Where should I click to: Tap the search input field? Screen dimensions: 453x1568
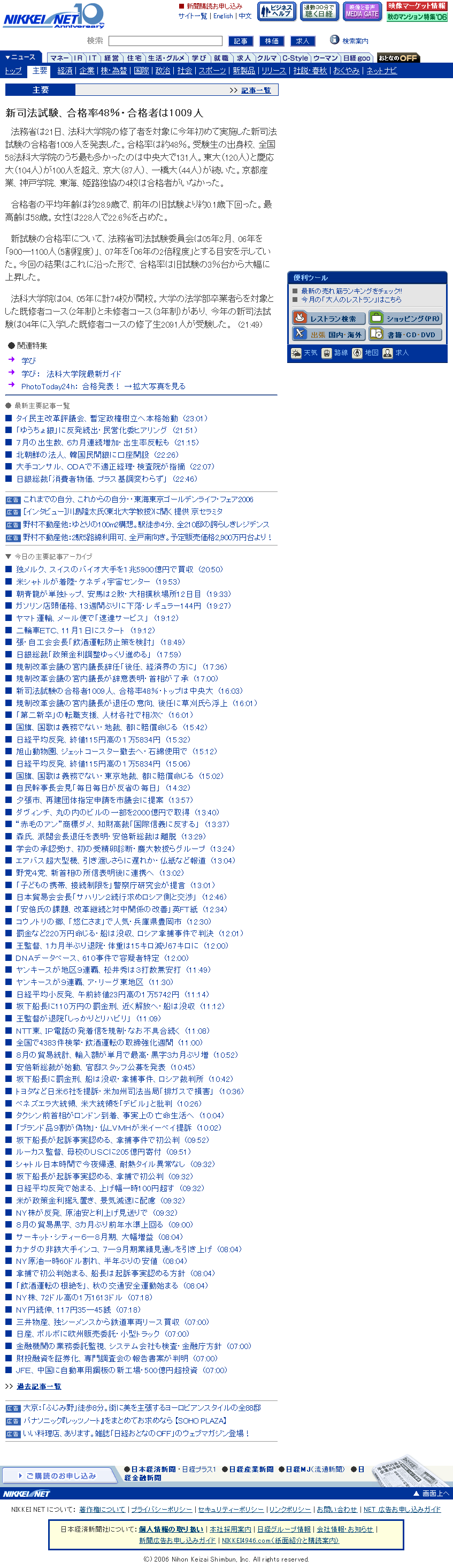pos(165,41)
